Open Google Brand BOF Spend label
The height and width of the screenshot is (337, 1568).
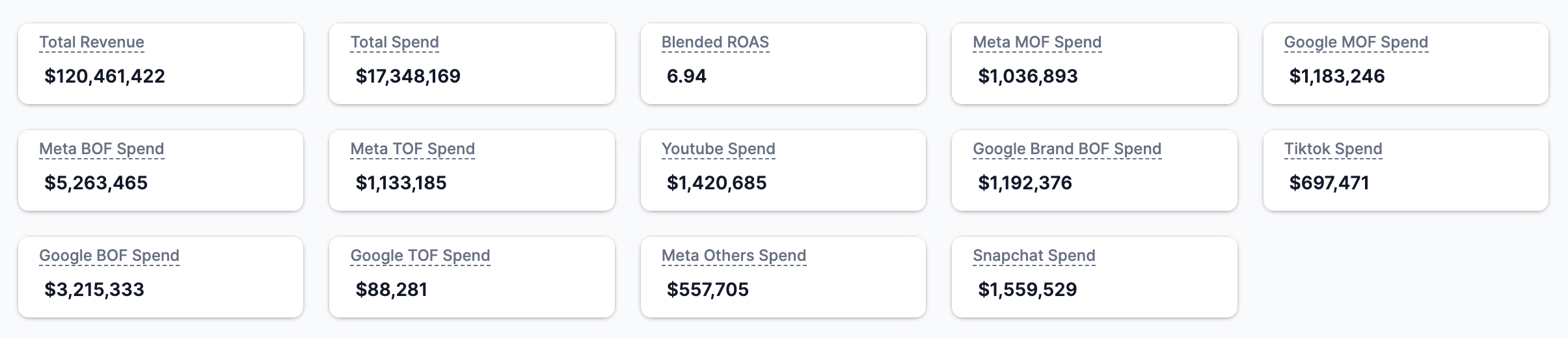tap(1067, 149)
